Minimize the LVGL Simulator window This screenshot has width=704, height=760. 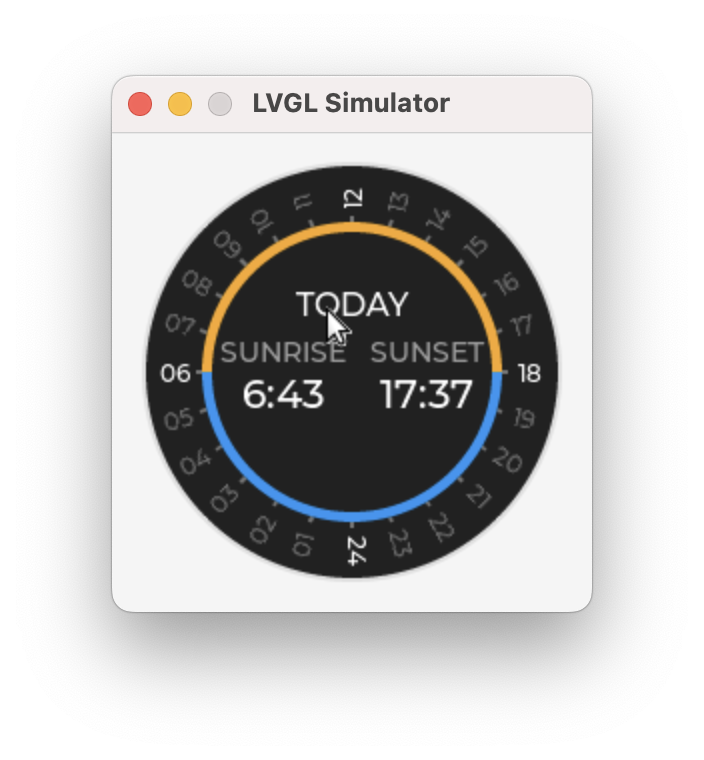click(x=180, y=104)
